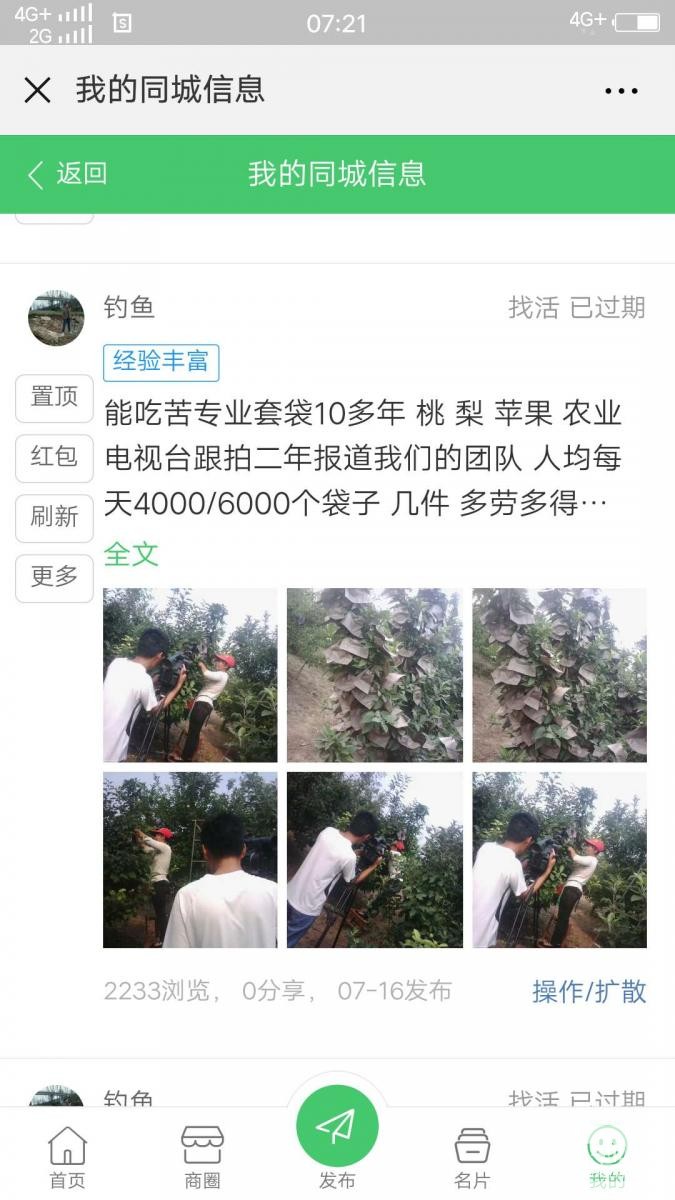Image resolution: width=675 pixels, height=1200 pixels.
Task: Open 操作/扩散 for the post
Action: (x=589, y=992)
